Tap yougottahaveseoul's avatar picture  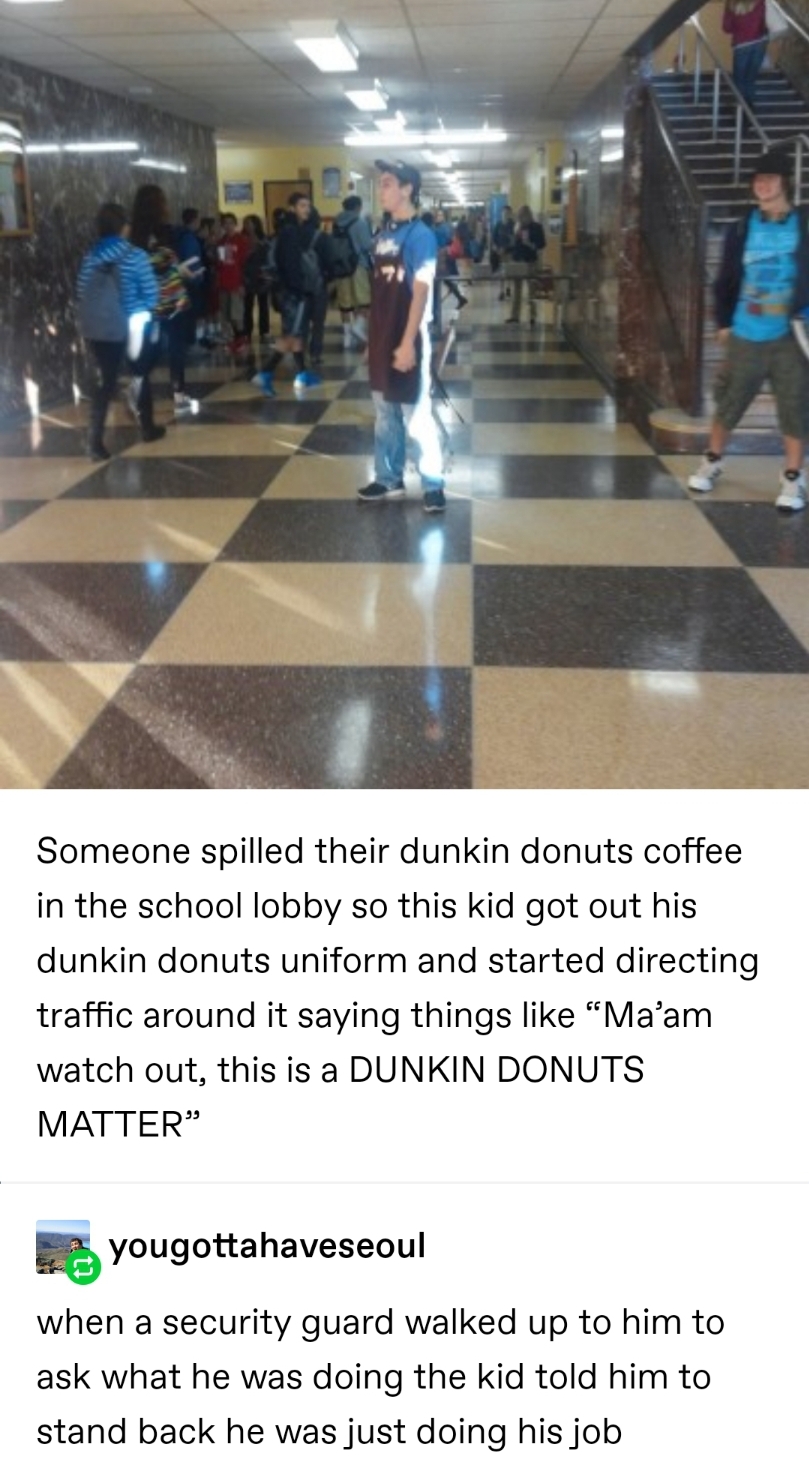click(x=61, y=1244)
